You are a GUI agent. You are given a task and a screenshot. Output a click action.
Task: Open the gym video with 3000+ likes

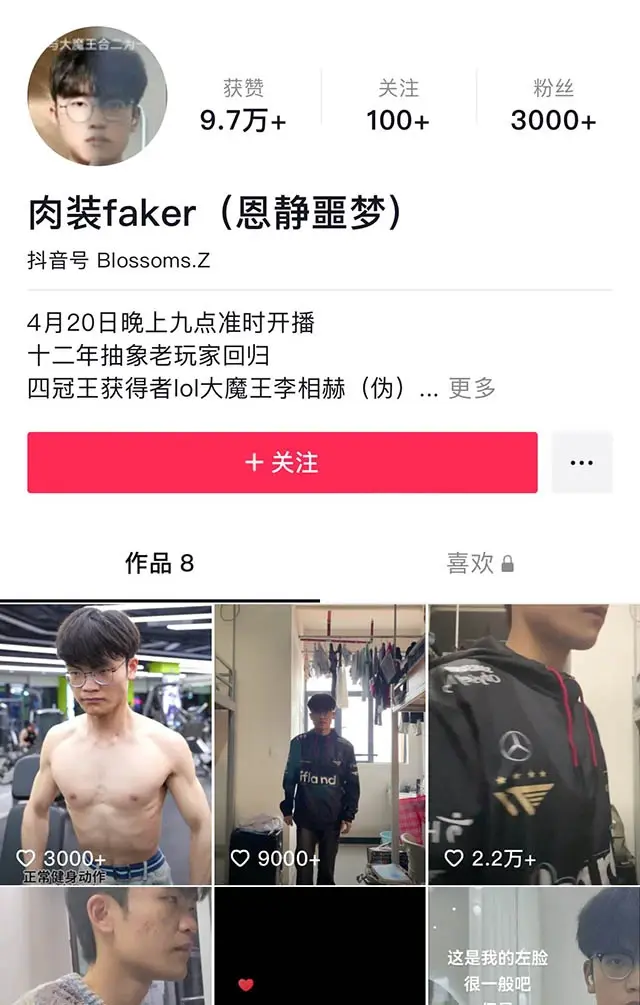click(106, 744)
